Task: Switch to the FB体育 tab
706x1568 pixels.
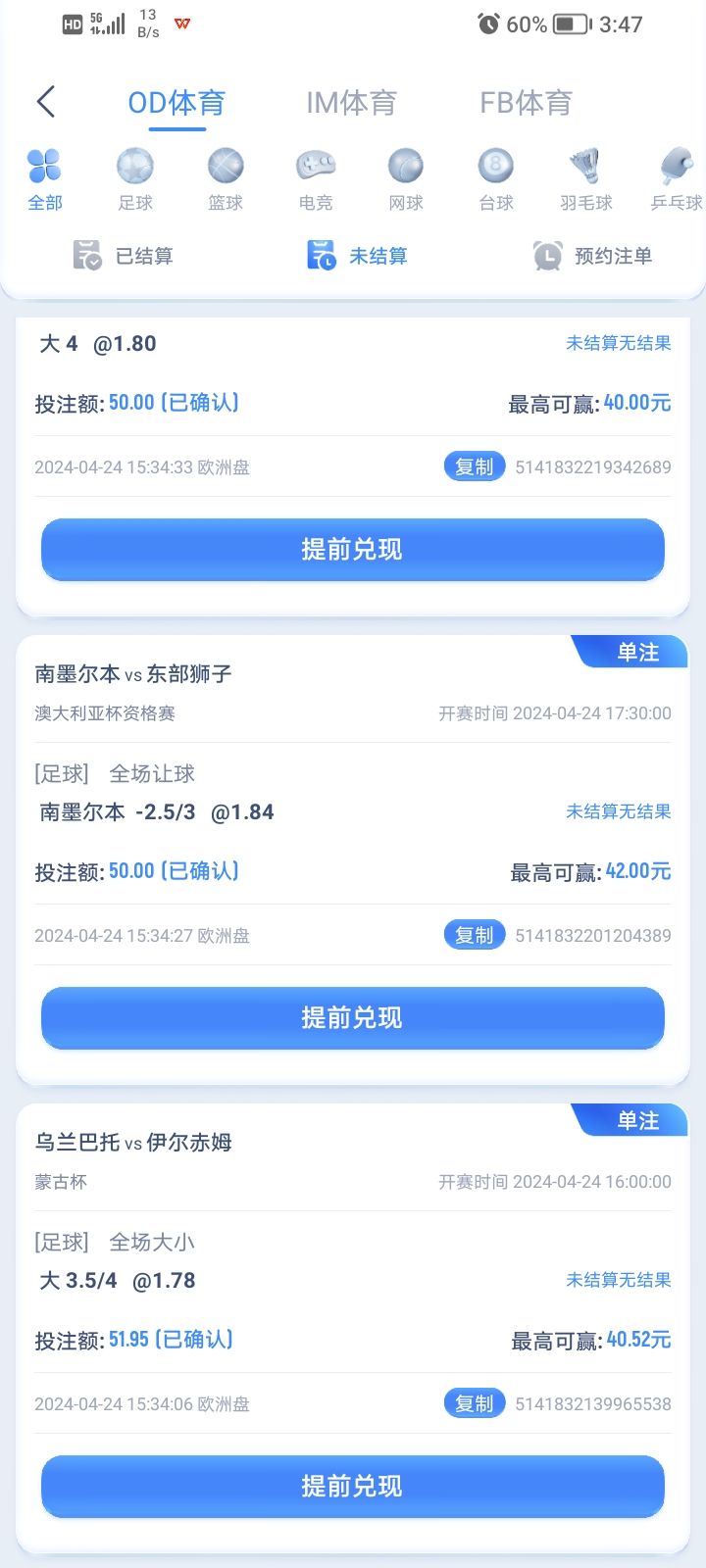Action: coord(526,102)
